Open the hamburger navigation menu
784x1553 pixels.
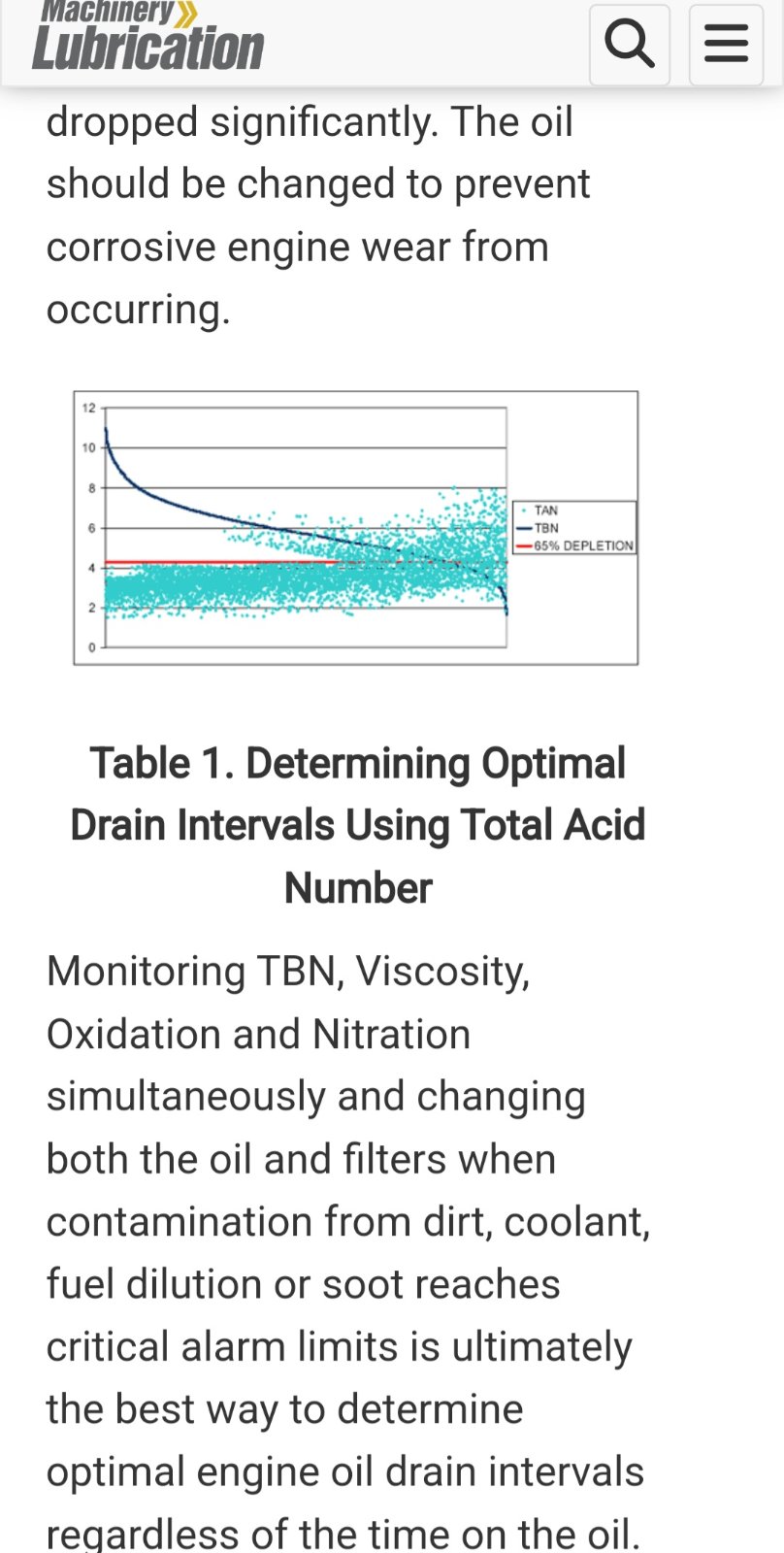coord(726,45)
